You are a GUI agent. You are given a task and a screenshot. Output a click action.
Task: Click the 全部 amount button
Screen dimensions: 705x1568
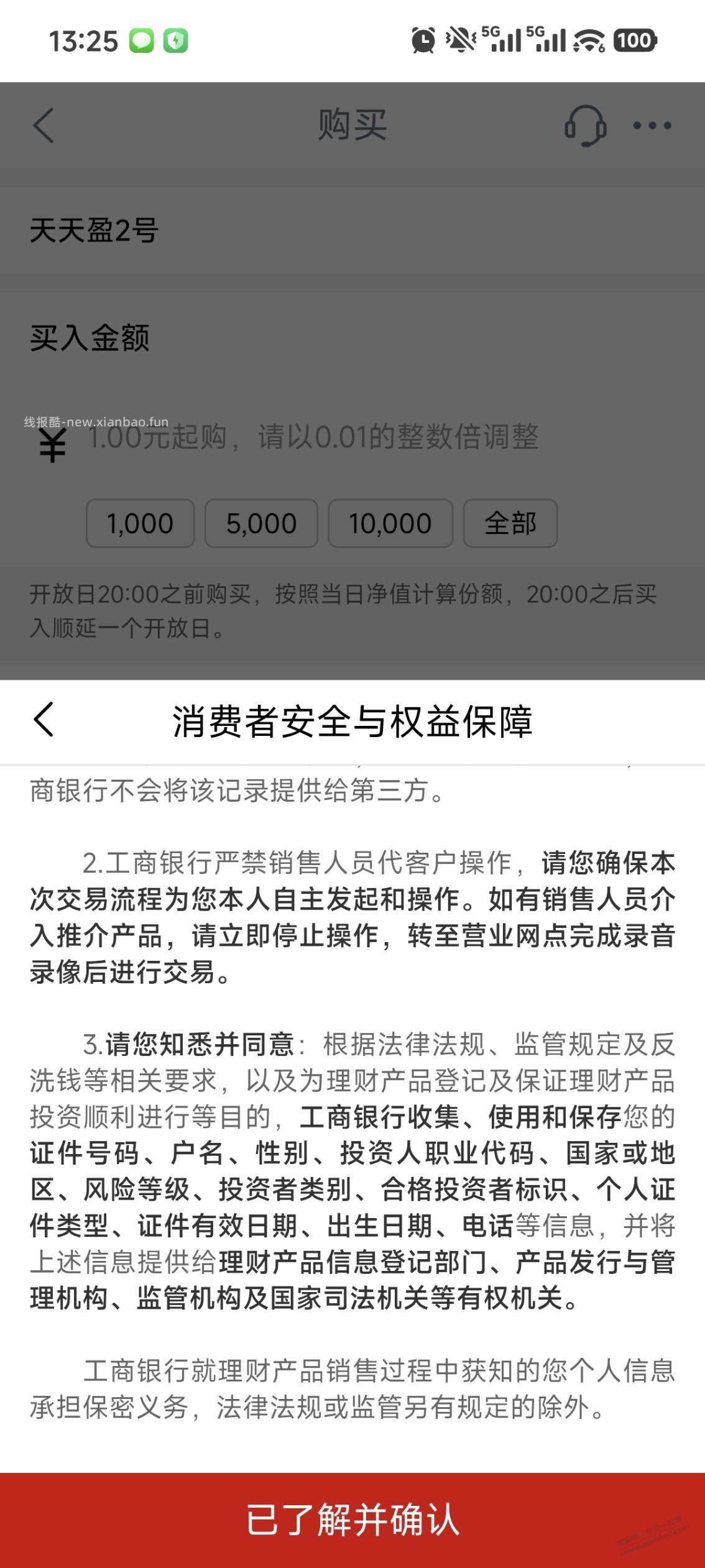(510, 523)
